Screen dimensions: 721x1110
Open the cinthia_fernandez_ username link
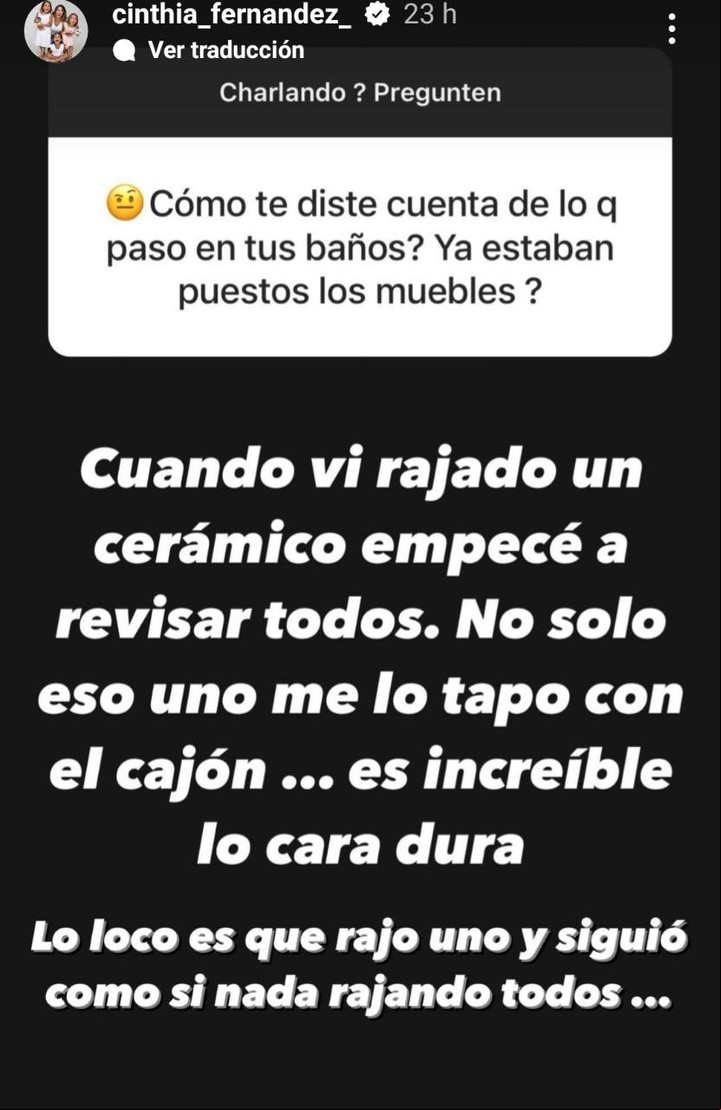pyautogui.click(x=232, y=16)
